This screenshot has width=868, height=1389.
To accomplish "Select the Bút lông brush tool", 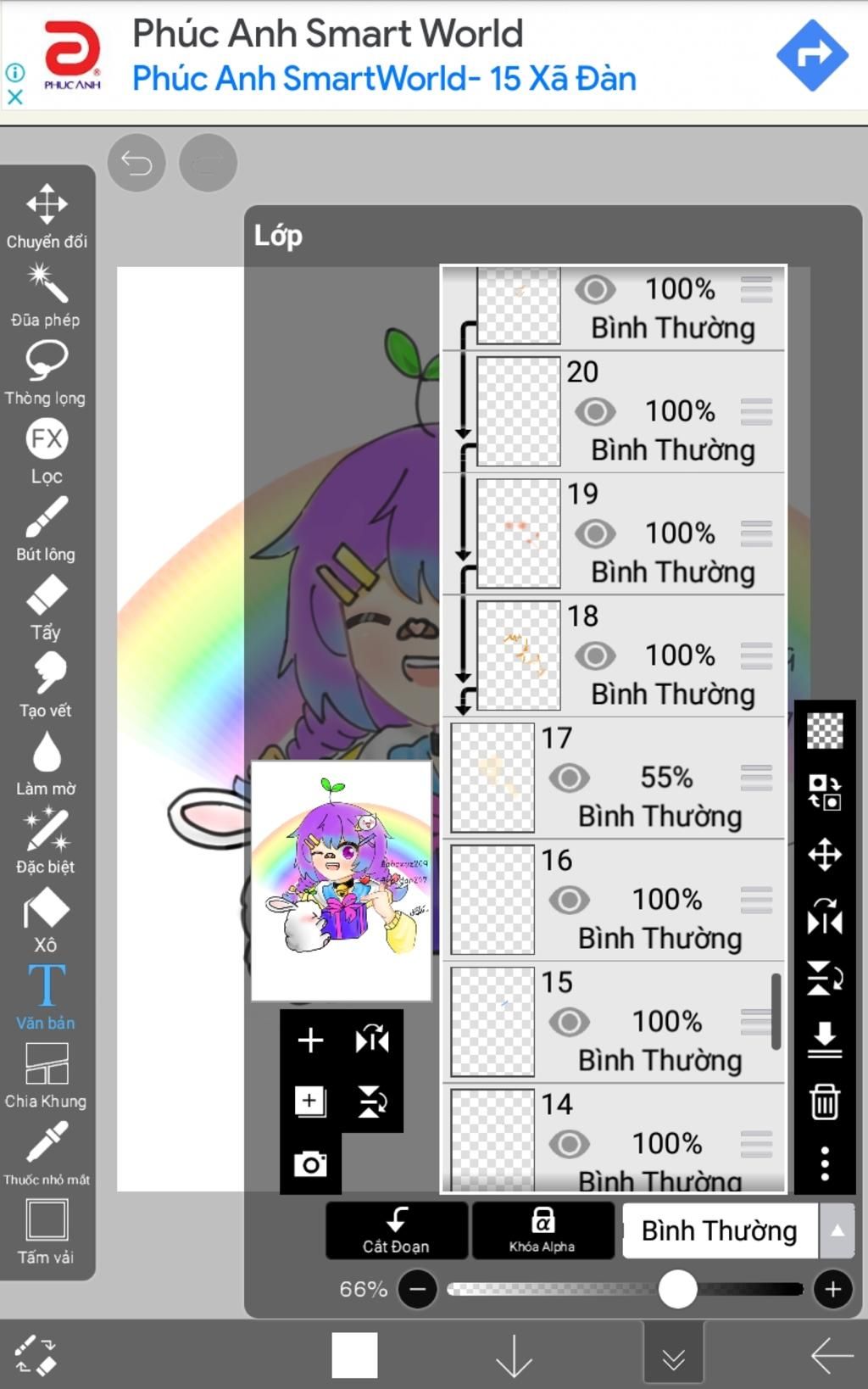I will [x=46, y=529].
